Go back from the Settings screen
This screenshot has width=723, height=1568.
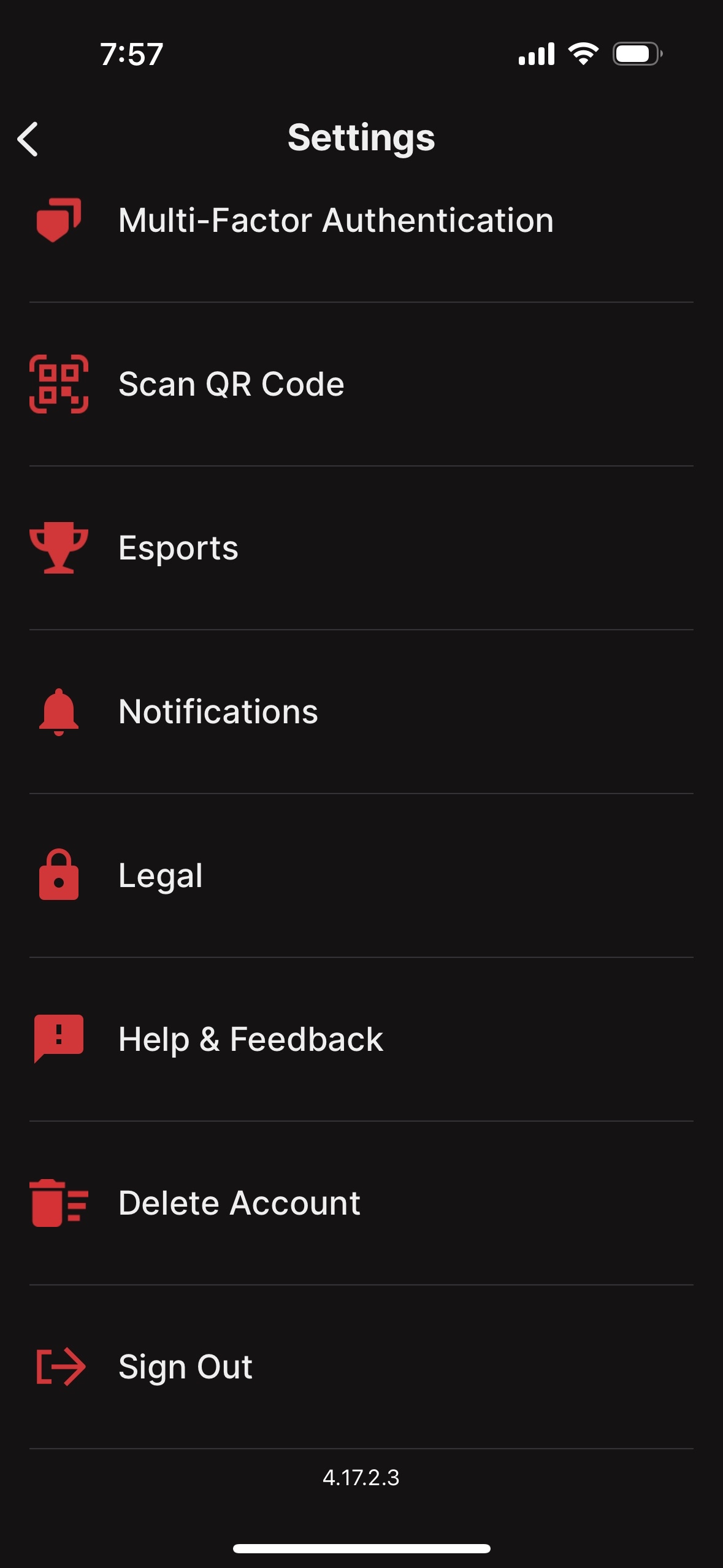(28, 139)
